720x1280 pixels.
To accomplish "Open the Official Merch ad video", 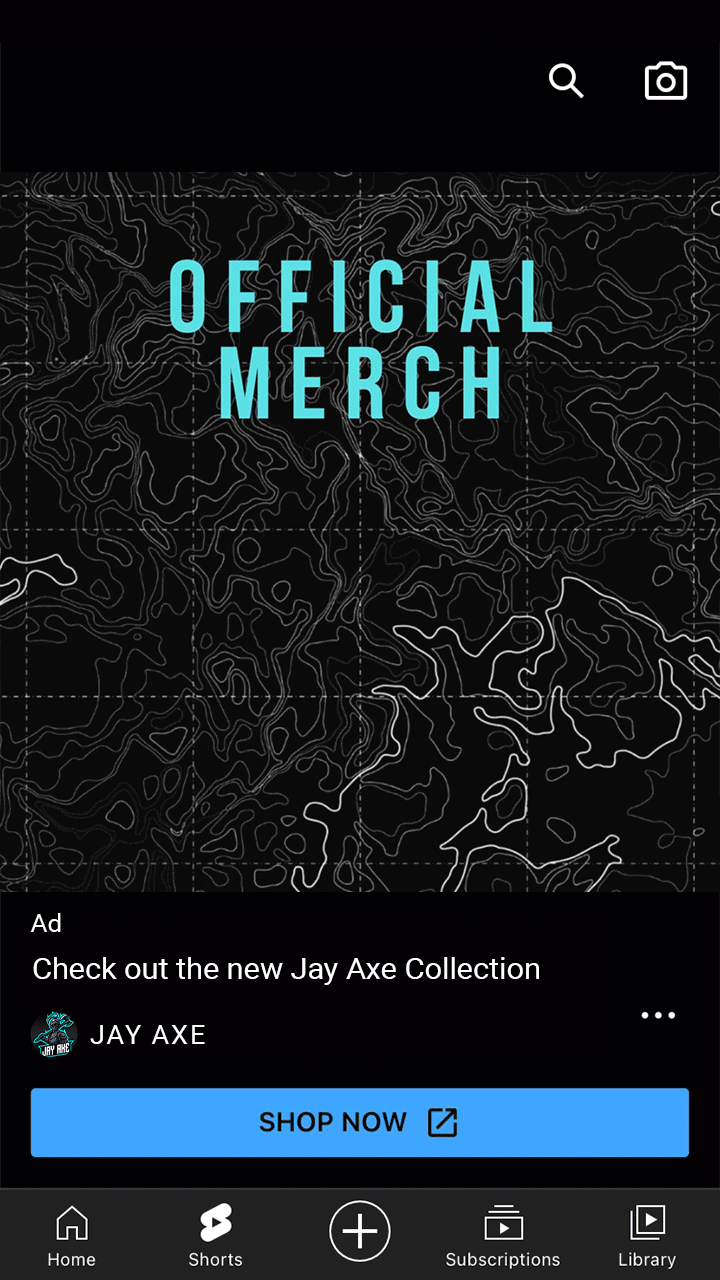I will click(x=360, y=532).
